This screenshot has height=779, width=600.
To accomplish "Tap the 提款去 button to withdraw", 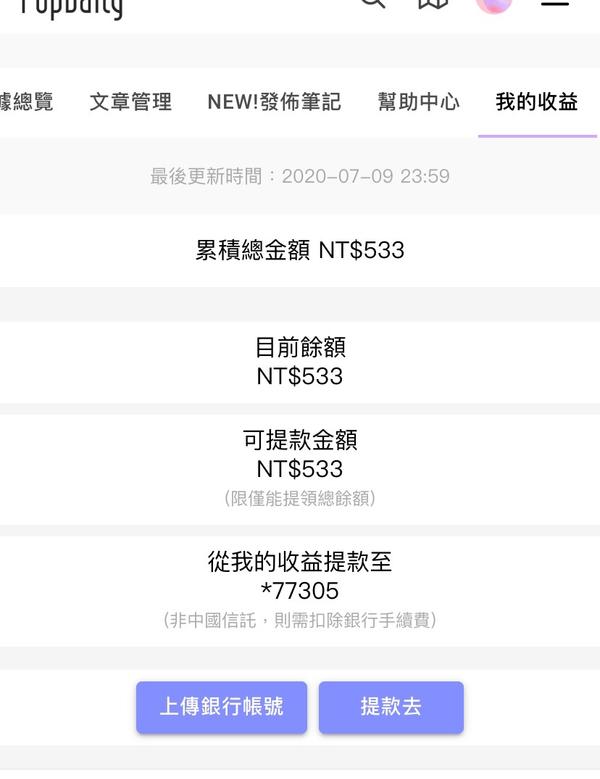I will 391,707.
